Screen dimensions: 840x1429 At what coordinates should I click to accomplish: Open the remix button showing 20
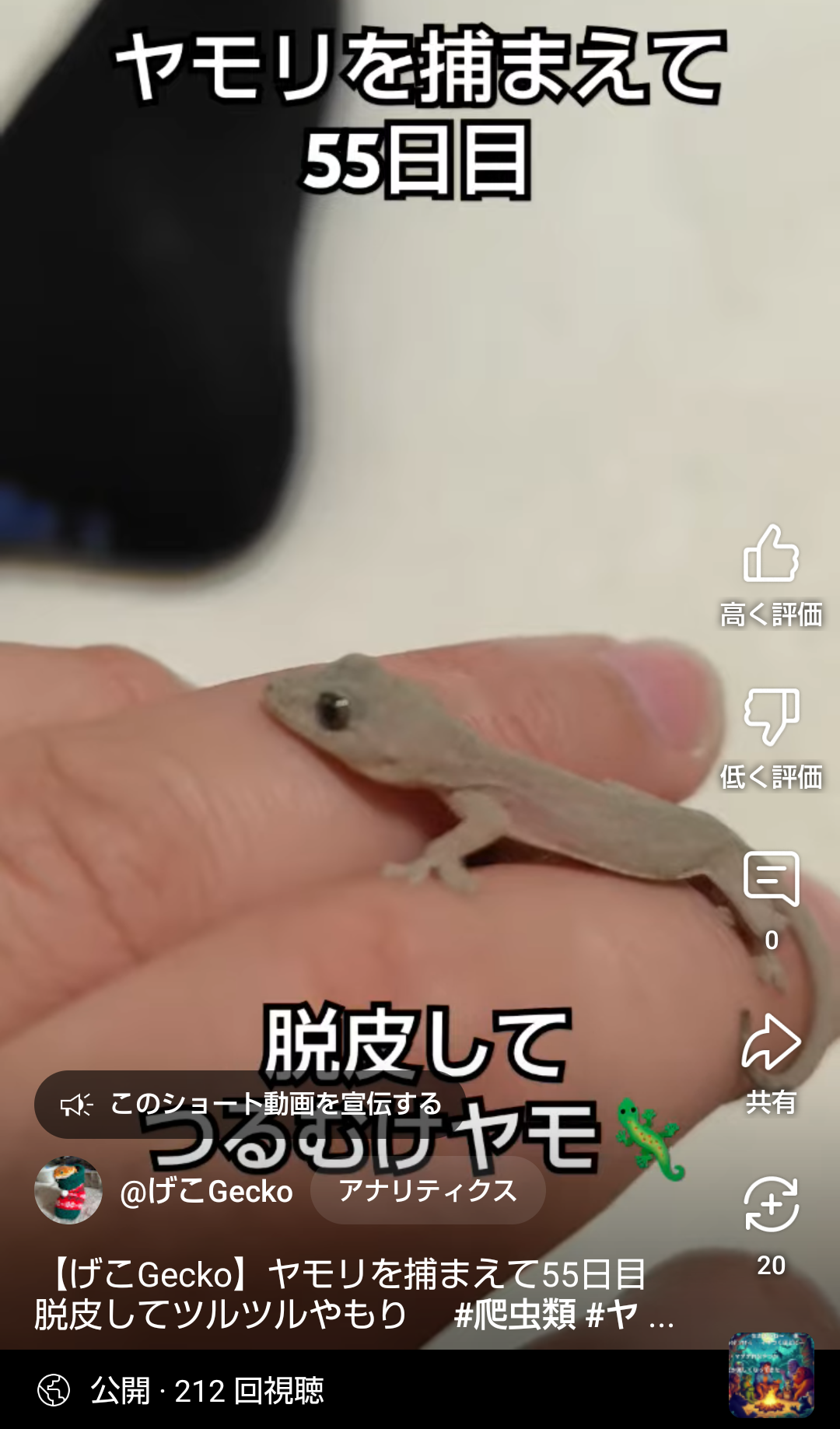[x=771, y=1204]
